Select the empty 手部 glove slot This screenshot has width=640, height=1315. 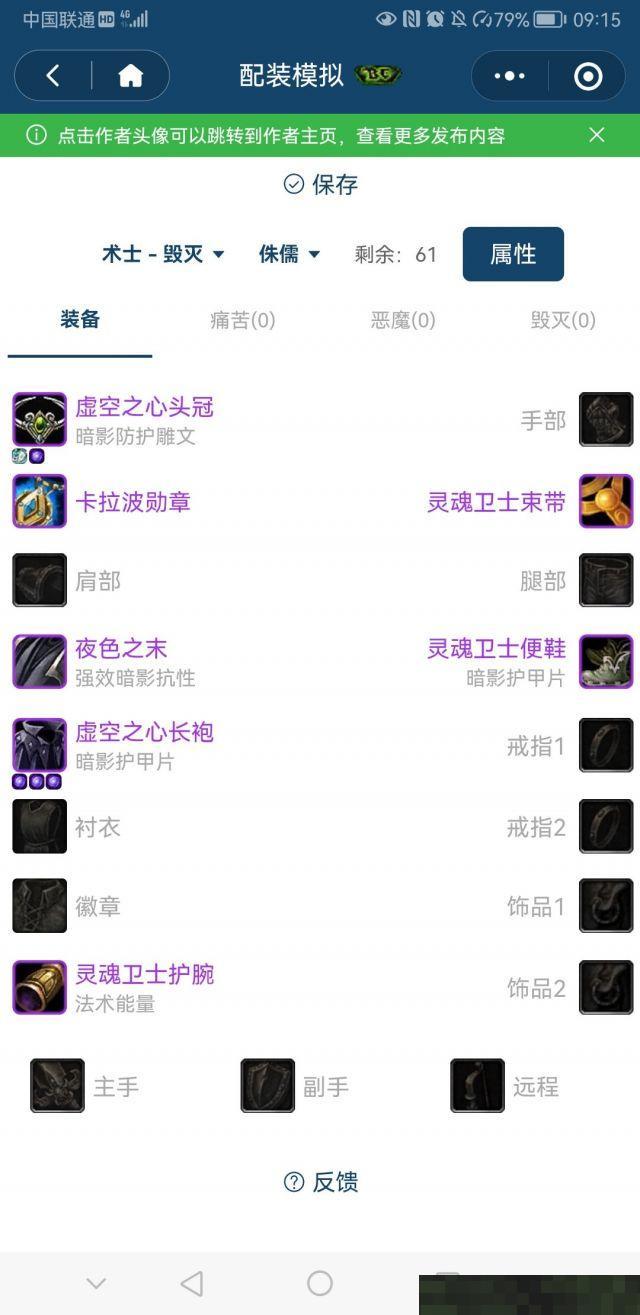[606, 420]
